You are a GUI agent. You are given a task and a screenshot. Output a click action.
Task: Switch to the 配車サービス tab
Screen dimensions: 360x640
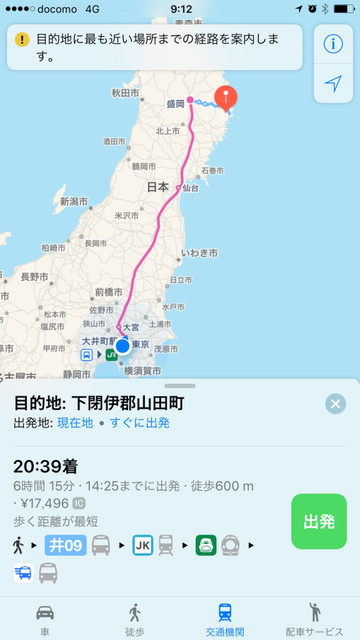[x=315, y=618]
